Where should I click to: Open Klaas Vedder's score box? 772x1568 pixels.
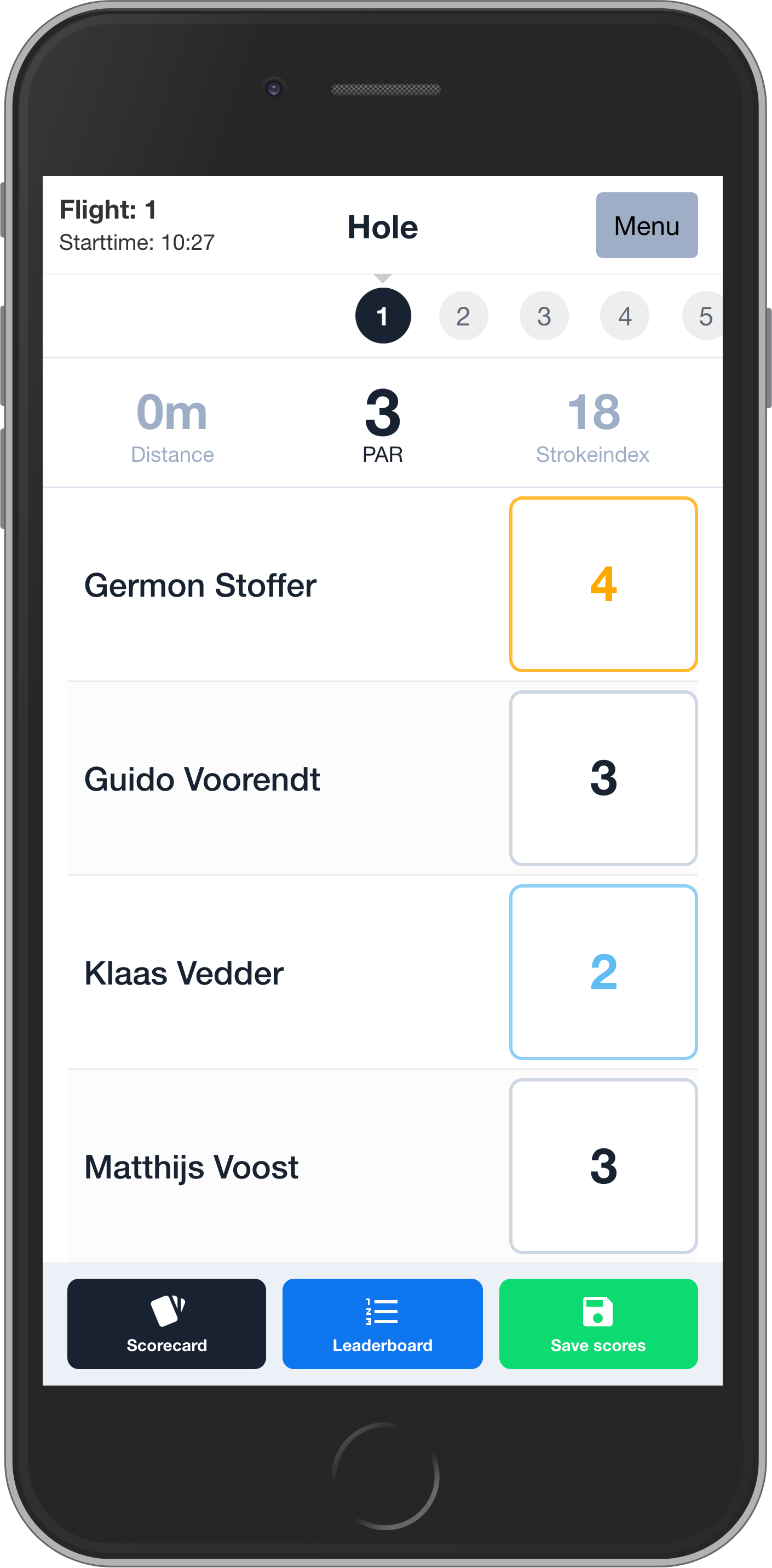click(x=603, y=972)
